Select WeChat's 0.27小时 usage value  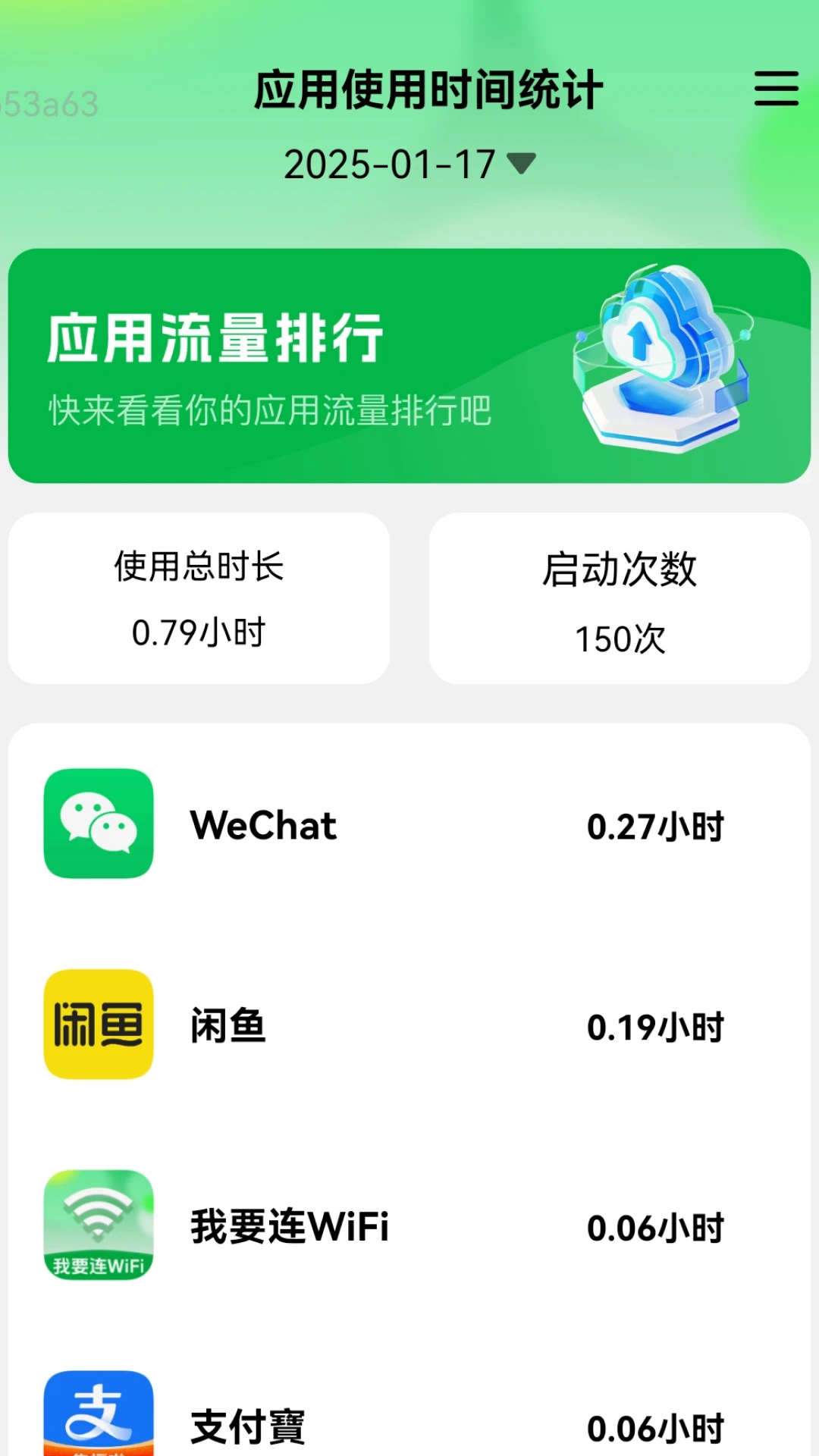pyautogui.click(x=657, y=827)
